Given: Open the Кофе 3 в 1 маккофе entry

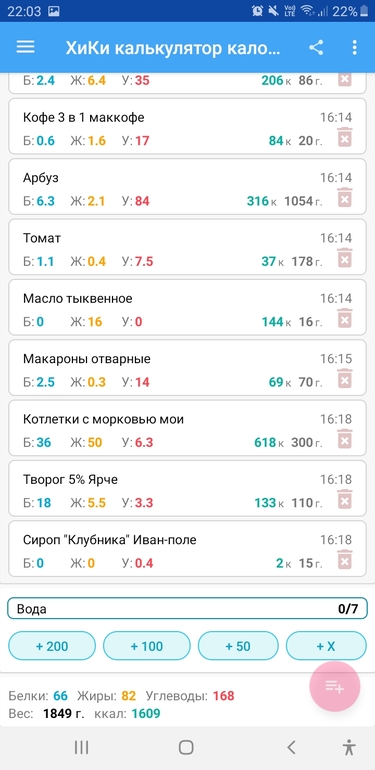Looking at the screenshot, I should [188, 128].
